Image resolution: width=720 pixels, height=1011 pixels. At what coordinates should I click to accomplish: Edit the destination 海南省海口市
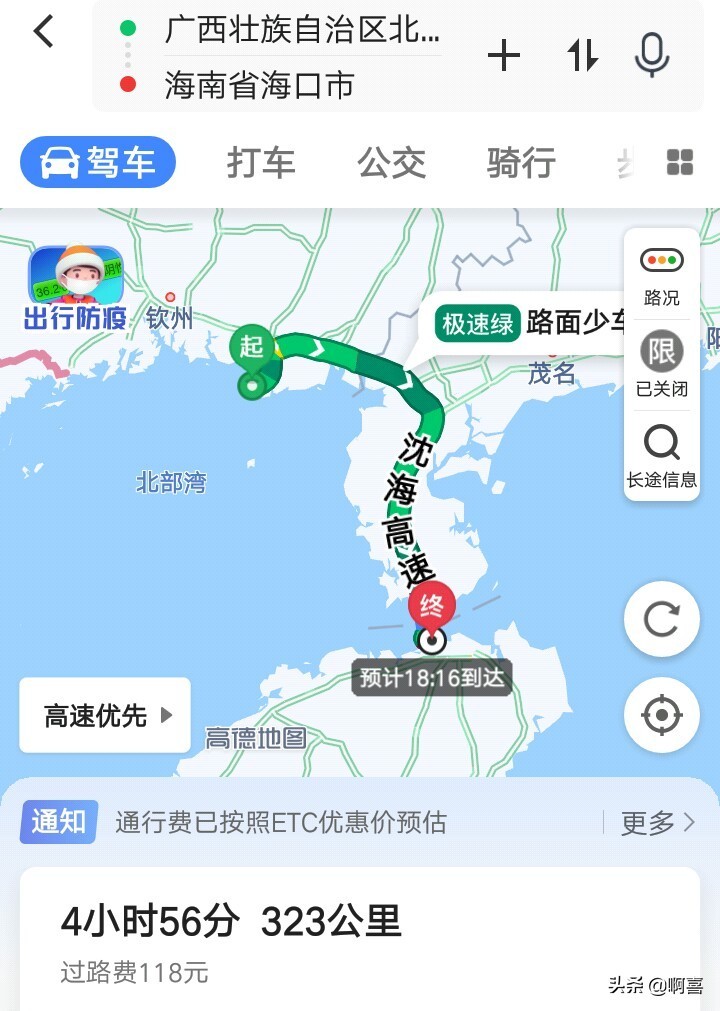tap(260, 86)
